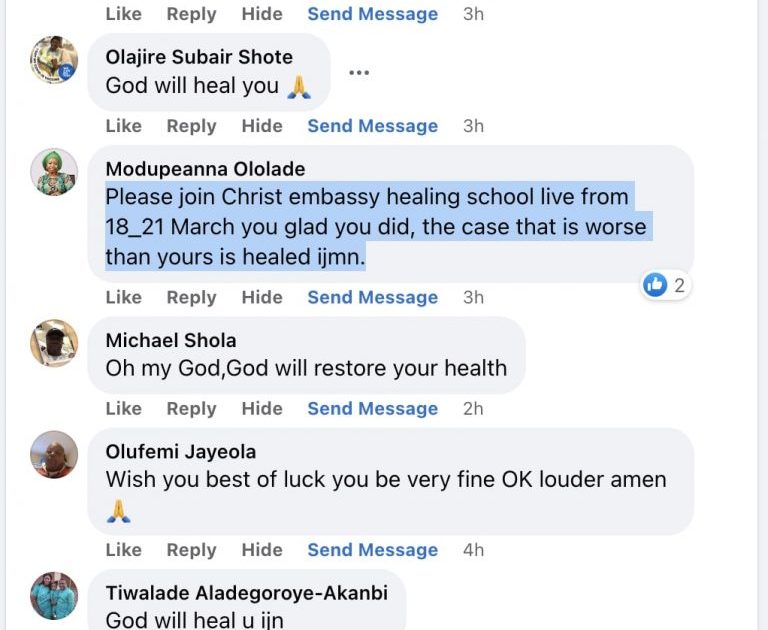Send Message to Olajire Subair Shote

coord(372,126)
